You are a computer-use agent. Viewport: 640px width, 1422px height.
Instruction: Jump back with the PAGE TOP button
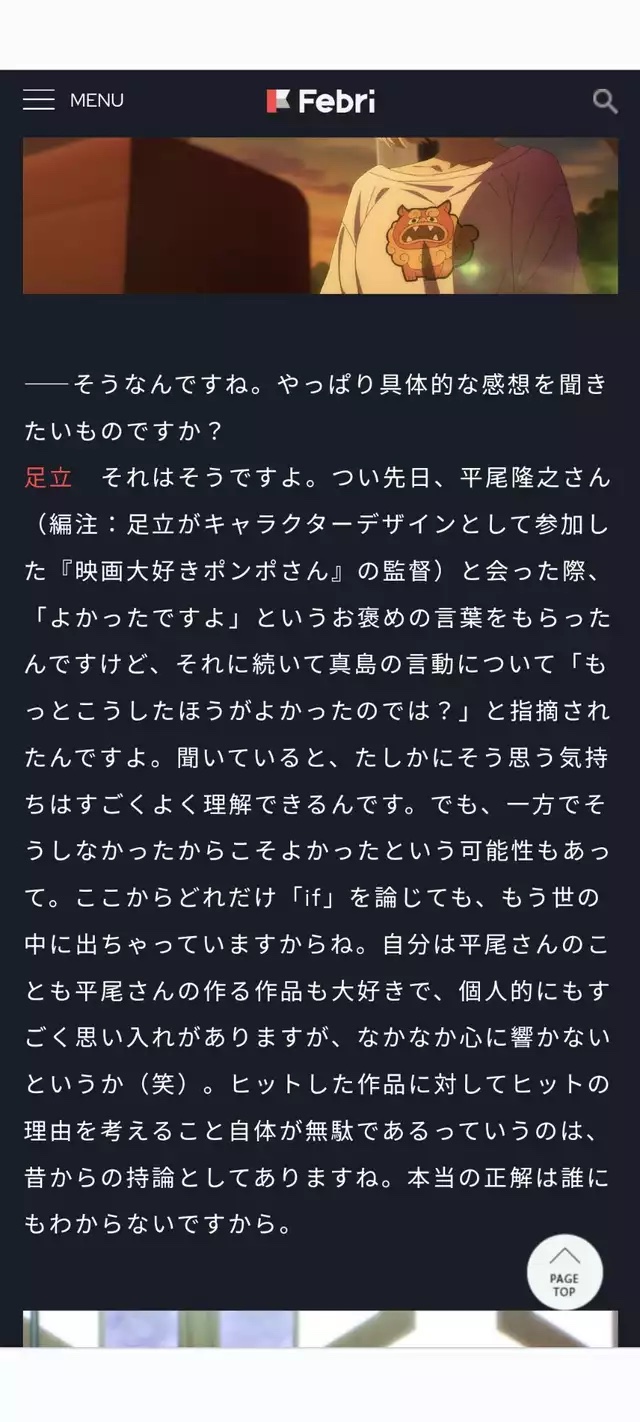click(x=564, y=1272)
